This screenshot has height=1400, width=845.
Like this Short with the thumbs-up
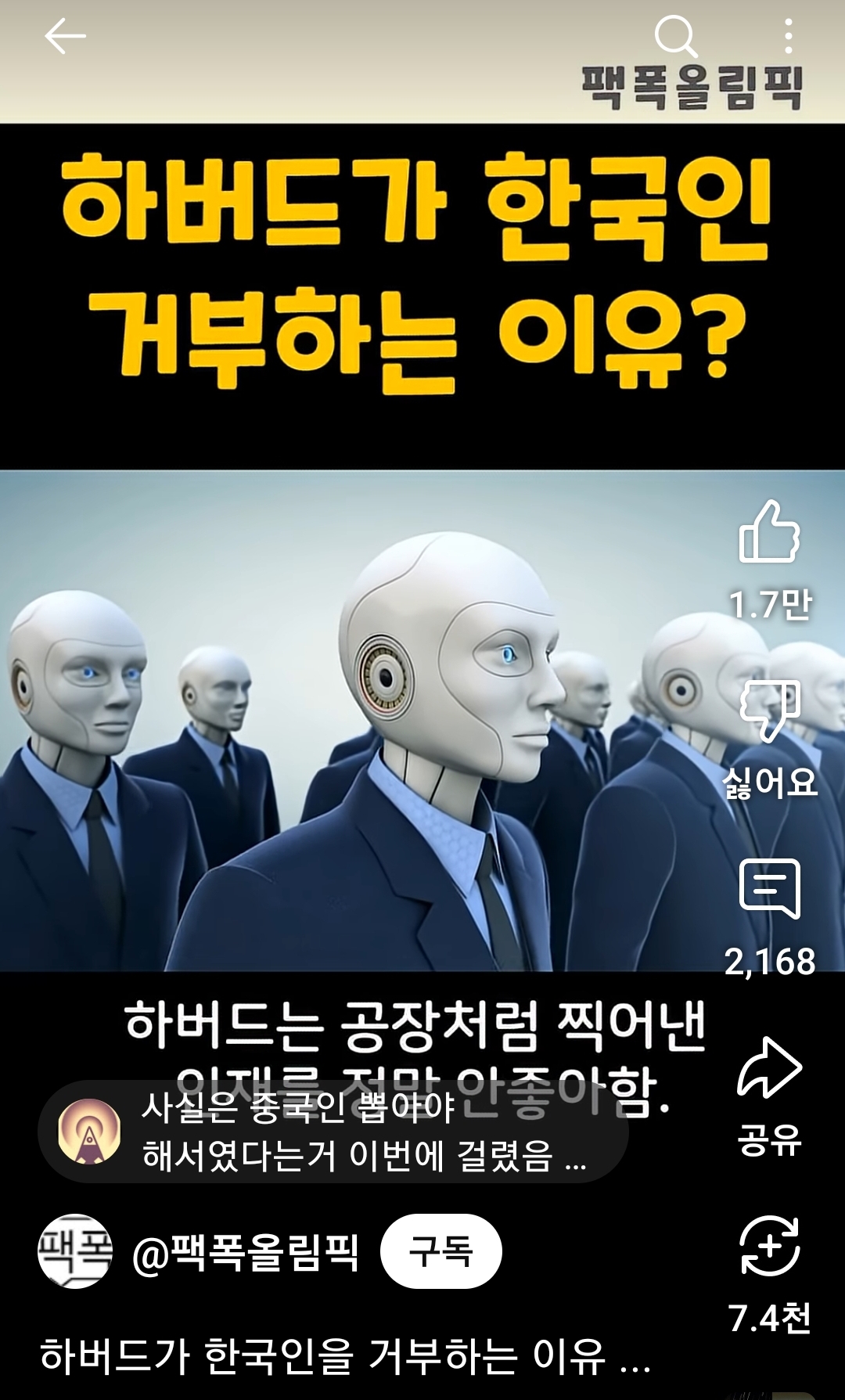coord(770,532)
